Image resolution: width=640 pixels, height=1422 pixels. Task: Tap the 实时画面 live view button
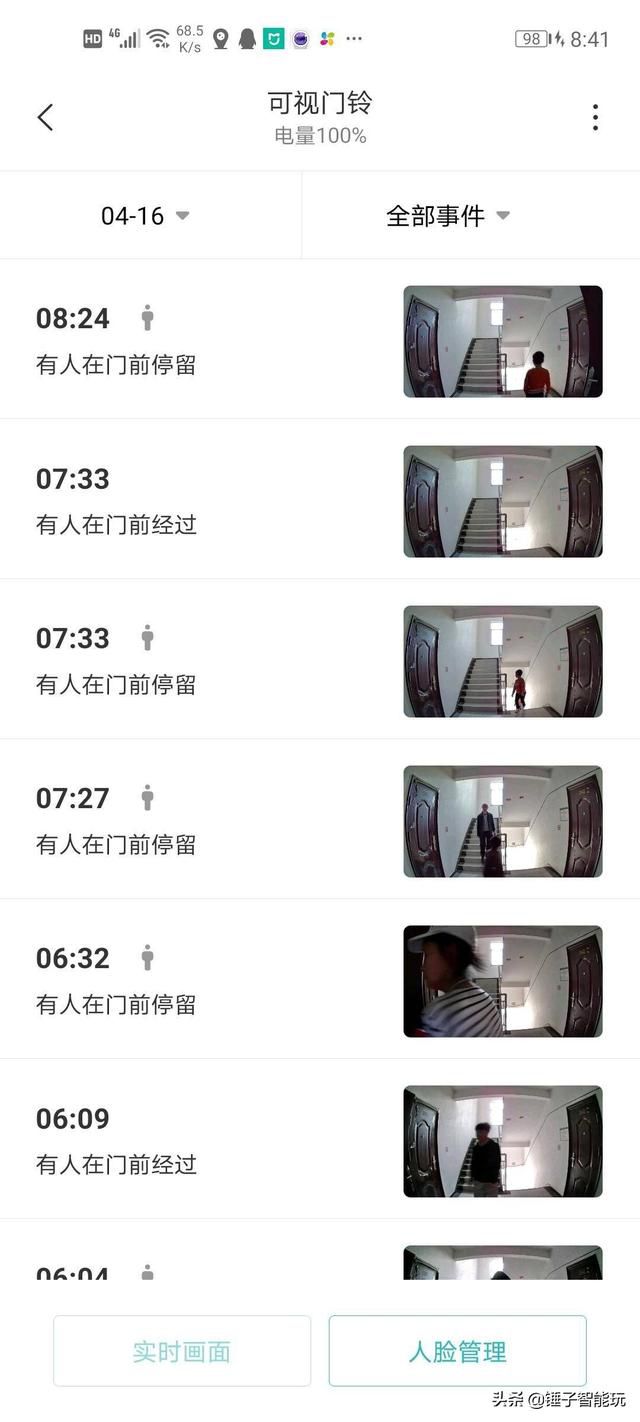(x=182, y=1351)
